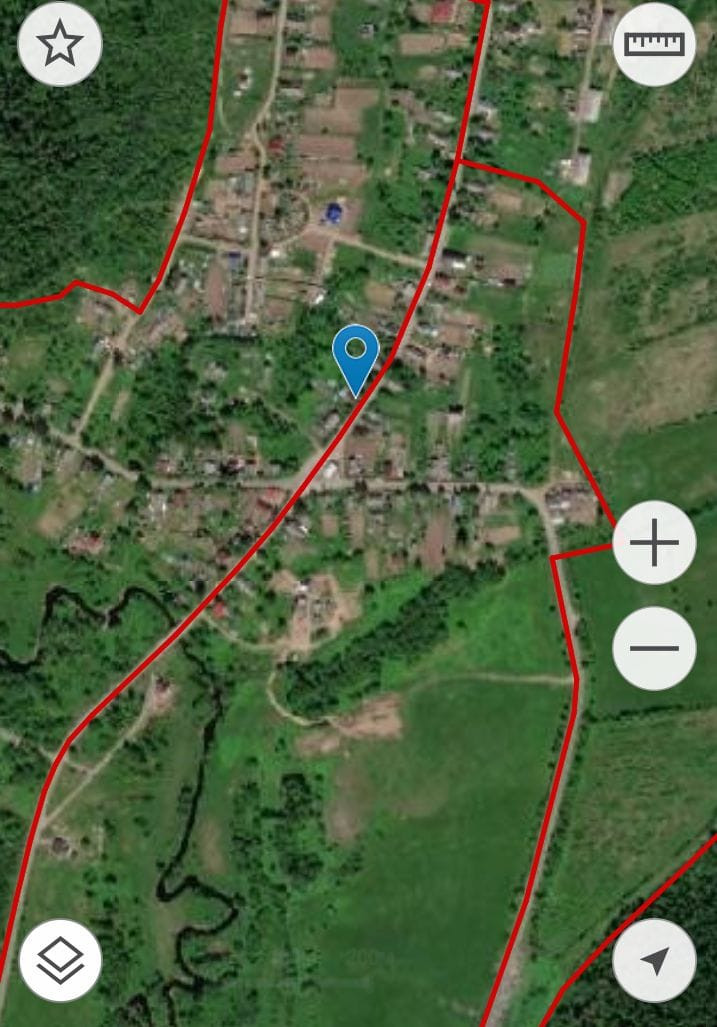Screen dimensions: 717x1027
Task: Open the map layers selector
Action: coord(60,960)
